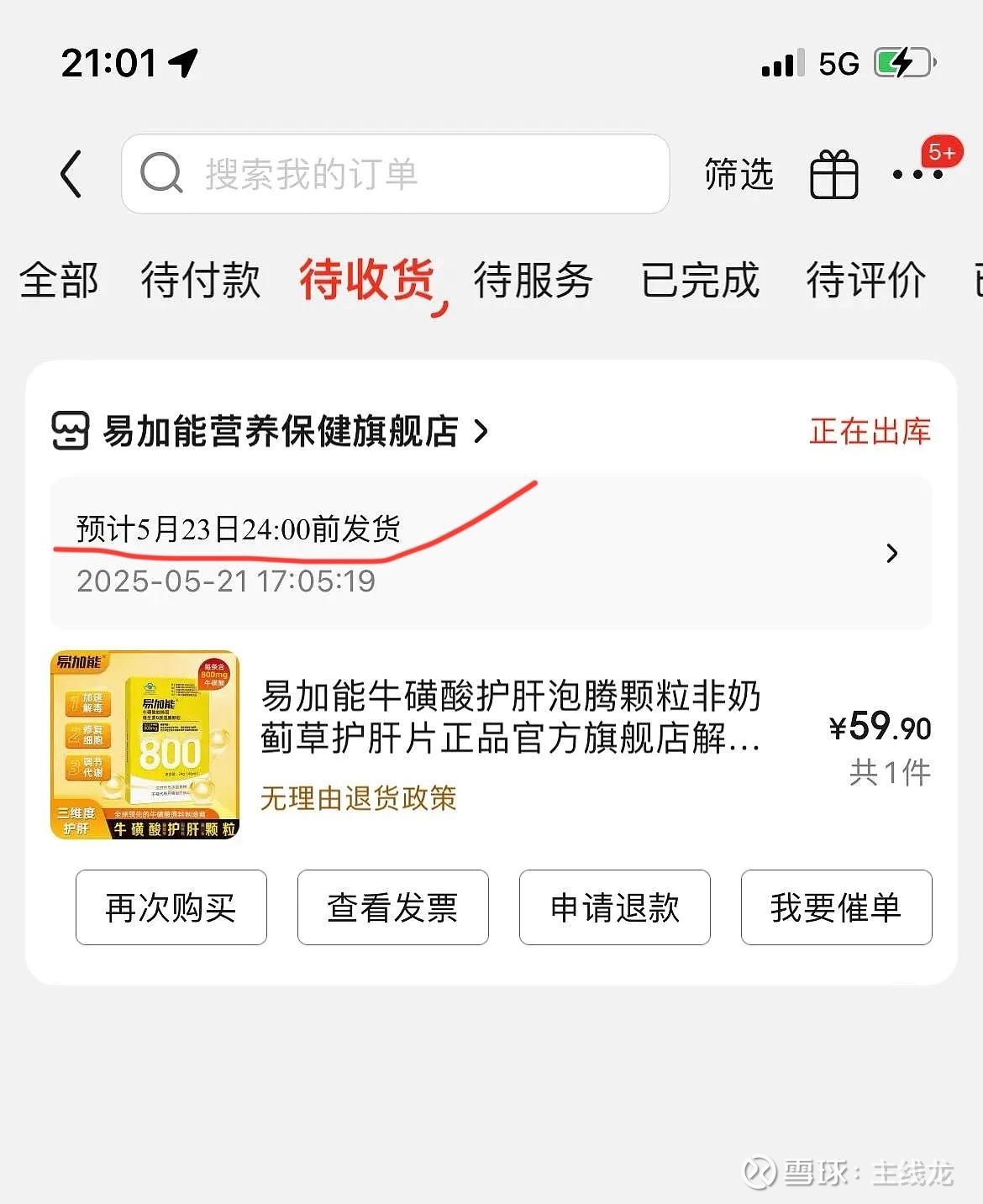
Task: Switch to the 已完成 tab
Action: click(x=702, y=281)
